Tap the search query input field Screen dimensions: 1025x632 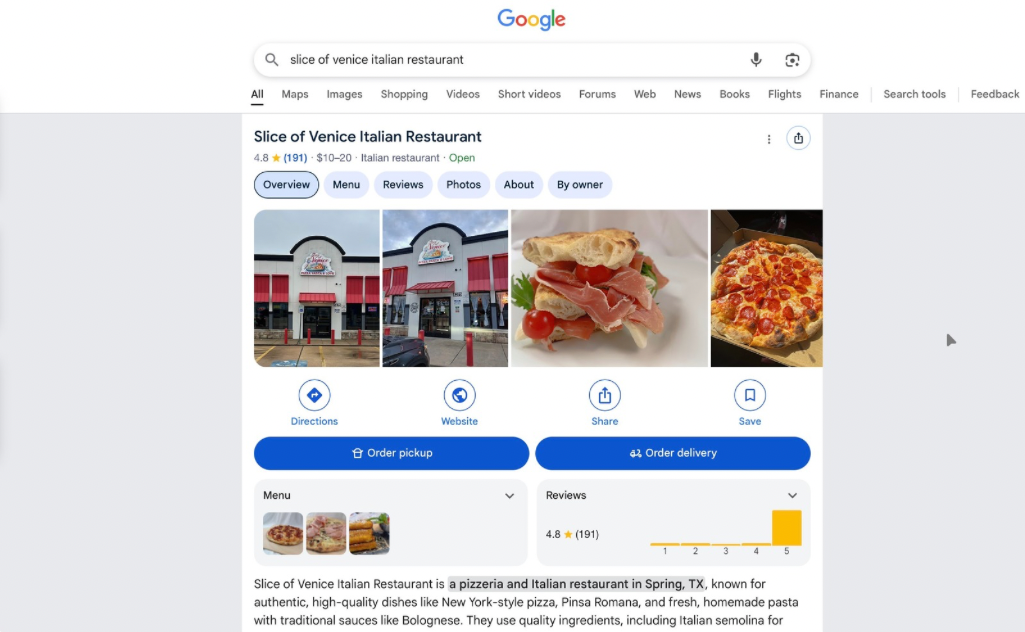click(500, 60)
